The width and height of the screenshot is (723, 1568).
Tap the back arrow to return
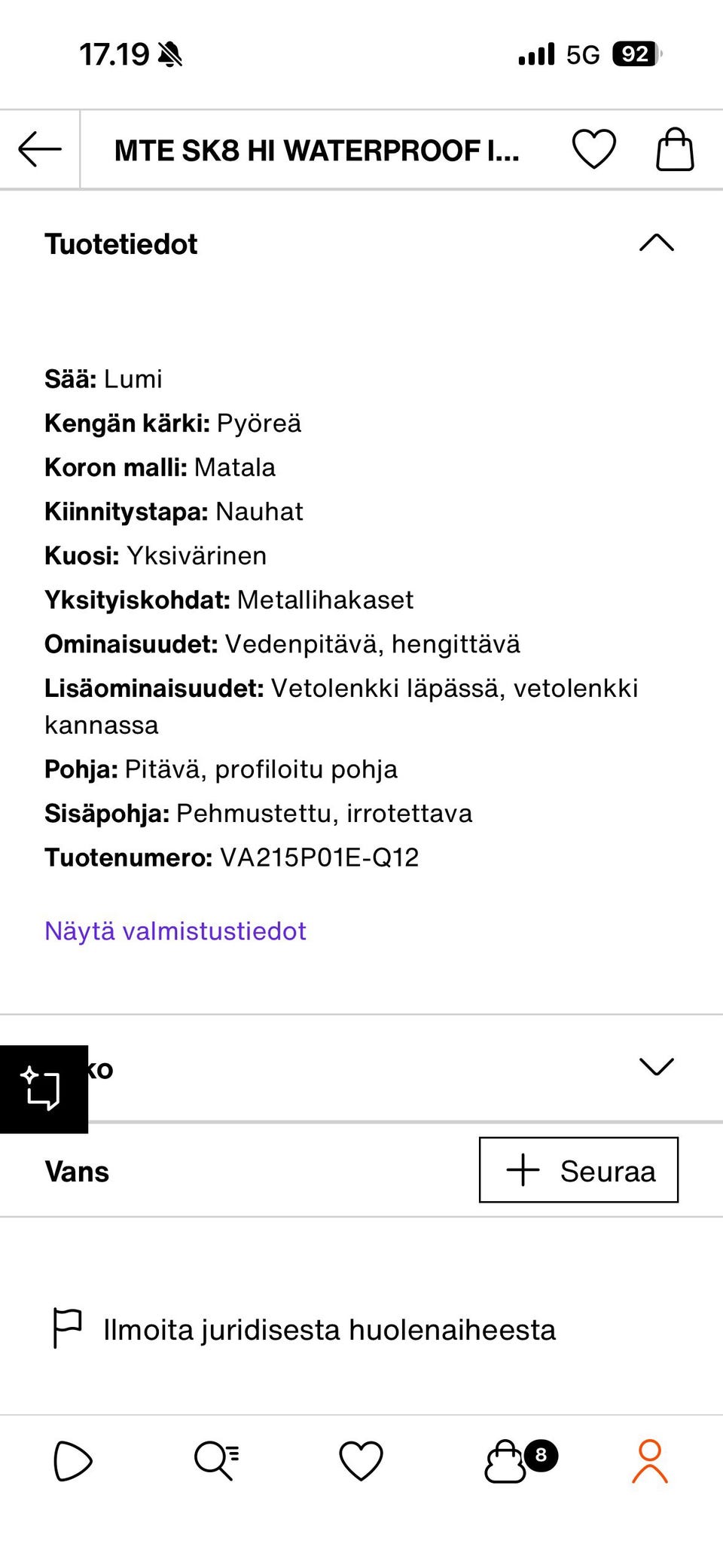pos(39,149)
